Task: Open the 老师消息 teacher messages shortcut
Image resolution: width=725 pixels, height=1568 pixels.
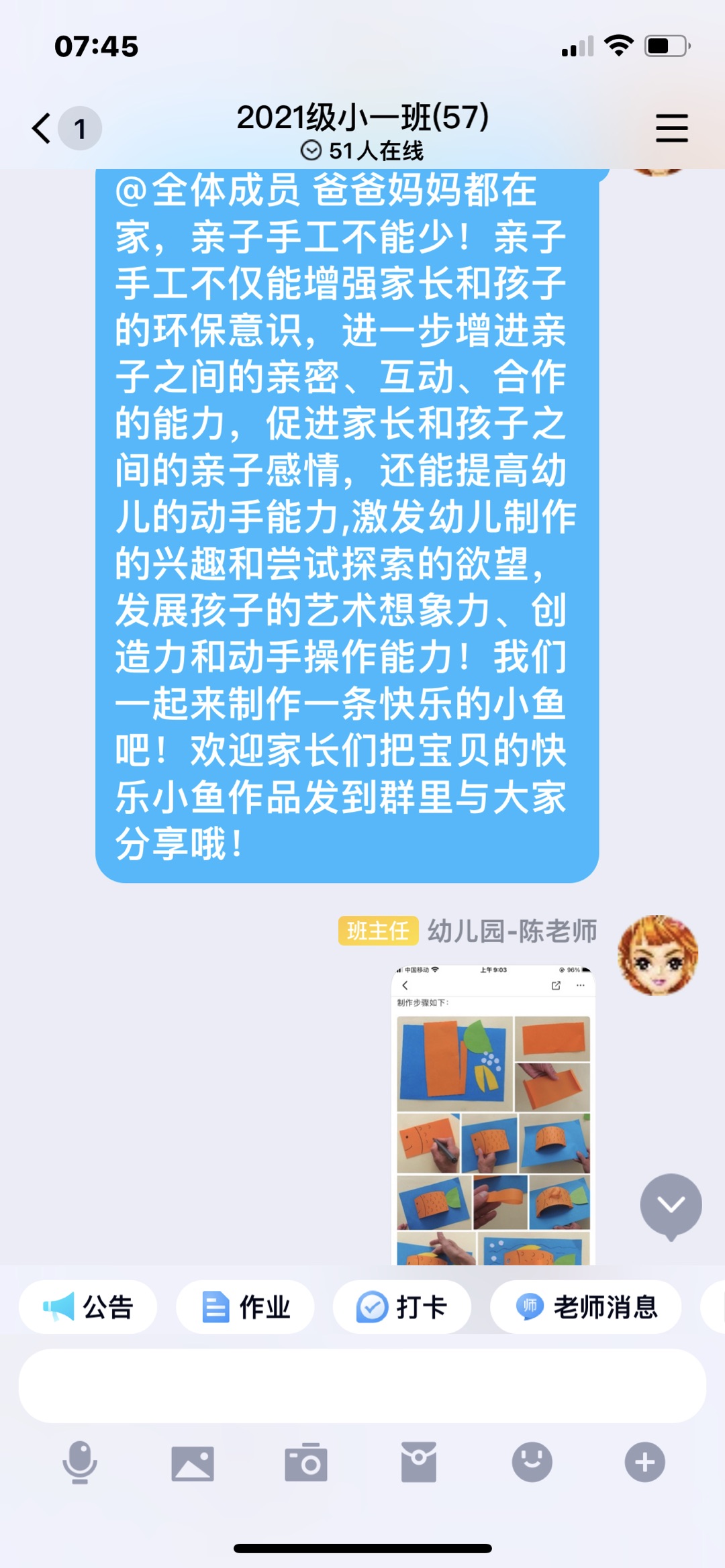Action: (586, 1306)
